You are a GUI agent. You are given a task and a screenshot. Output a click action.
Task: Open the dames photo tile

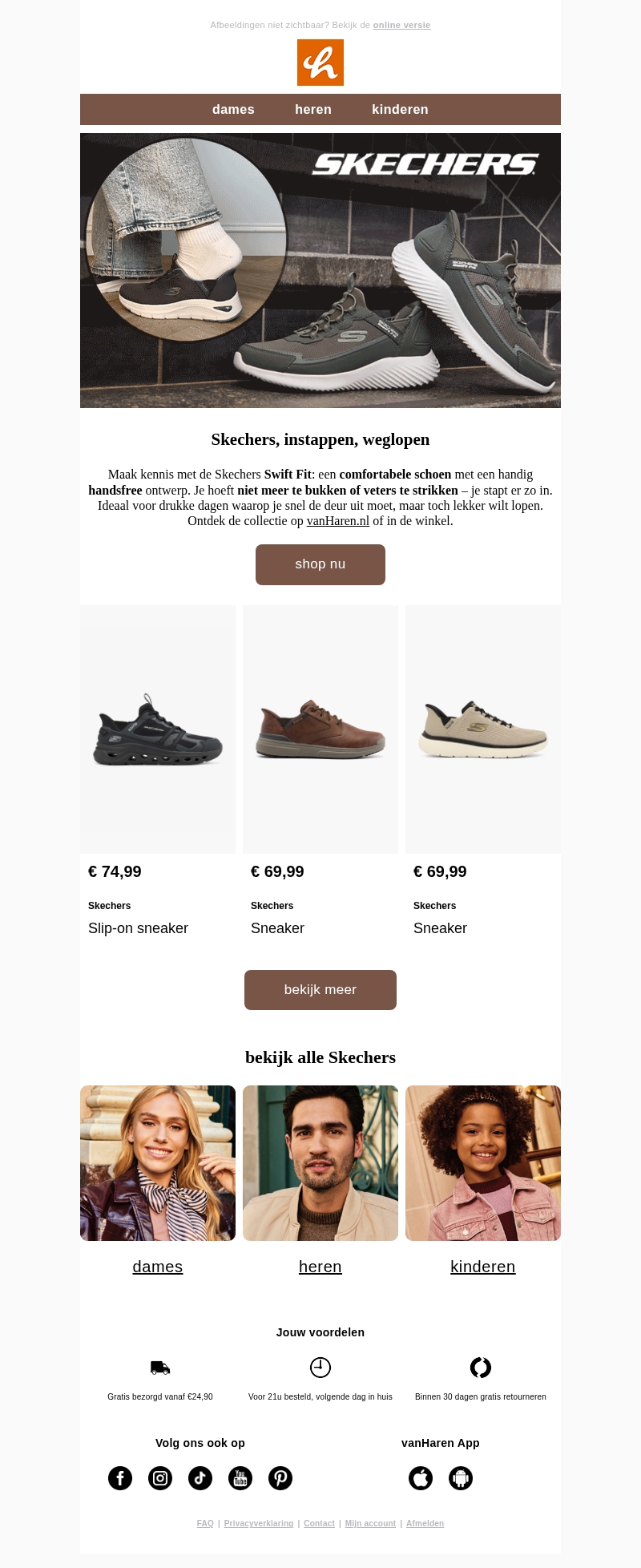click(x=158, y=1162)
